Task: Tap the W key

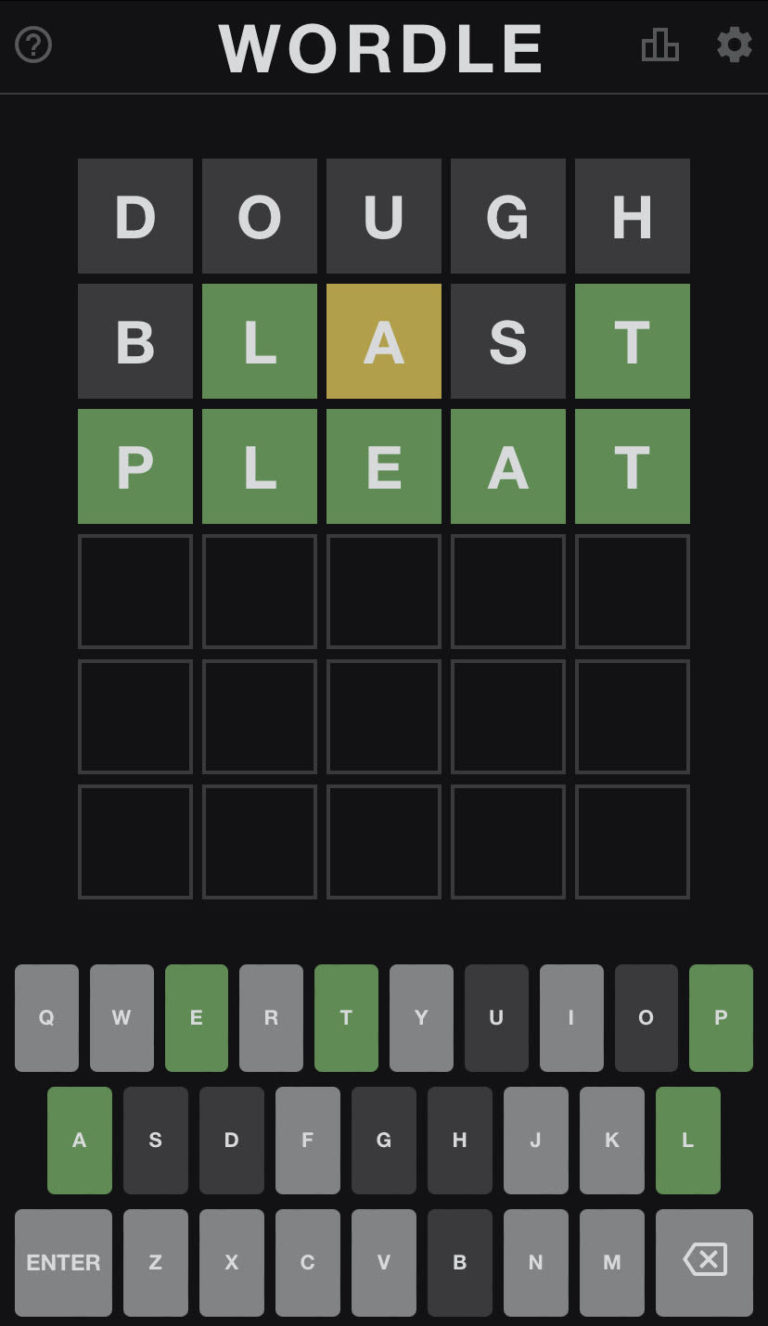Action: (121, 1018)
